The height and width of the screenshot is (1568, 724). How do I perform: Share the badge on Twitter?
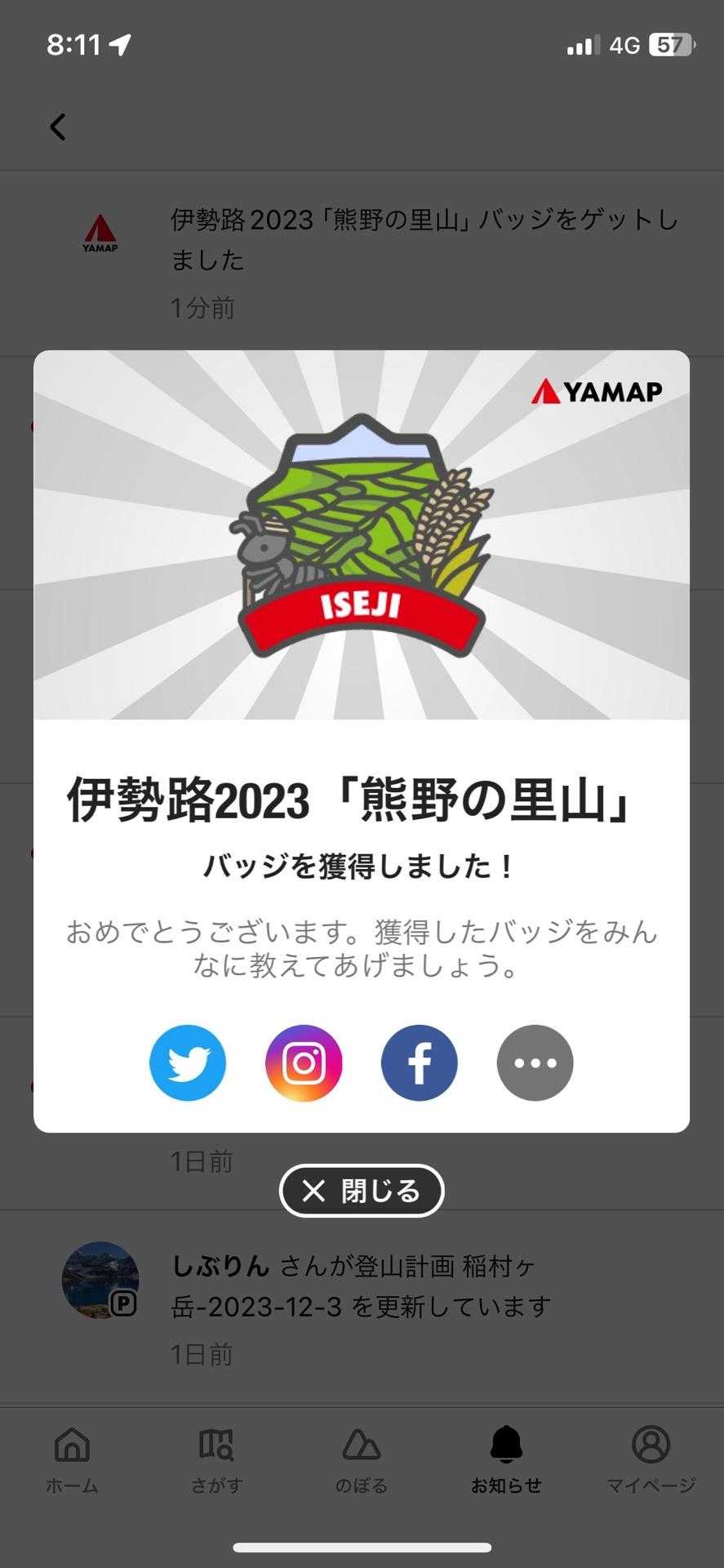tap(188, 1062)
